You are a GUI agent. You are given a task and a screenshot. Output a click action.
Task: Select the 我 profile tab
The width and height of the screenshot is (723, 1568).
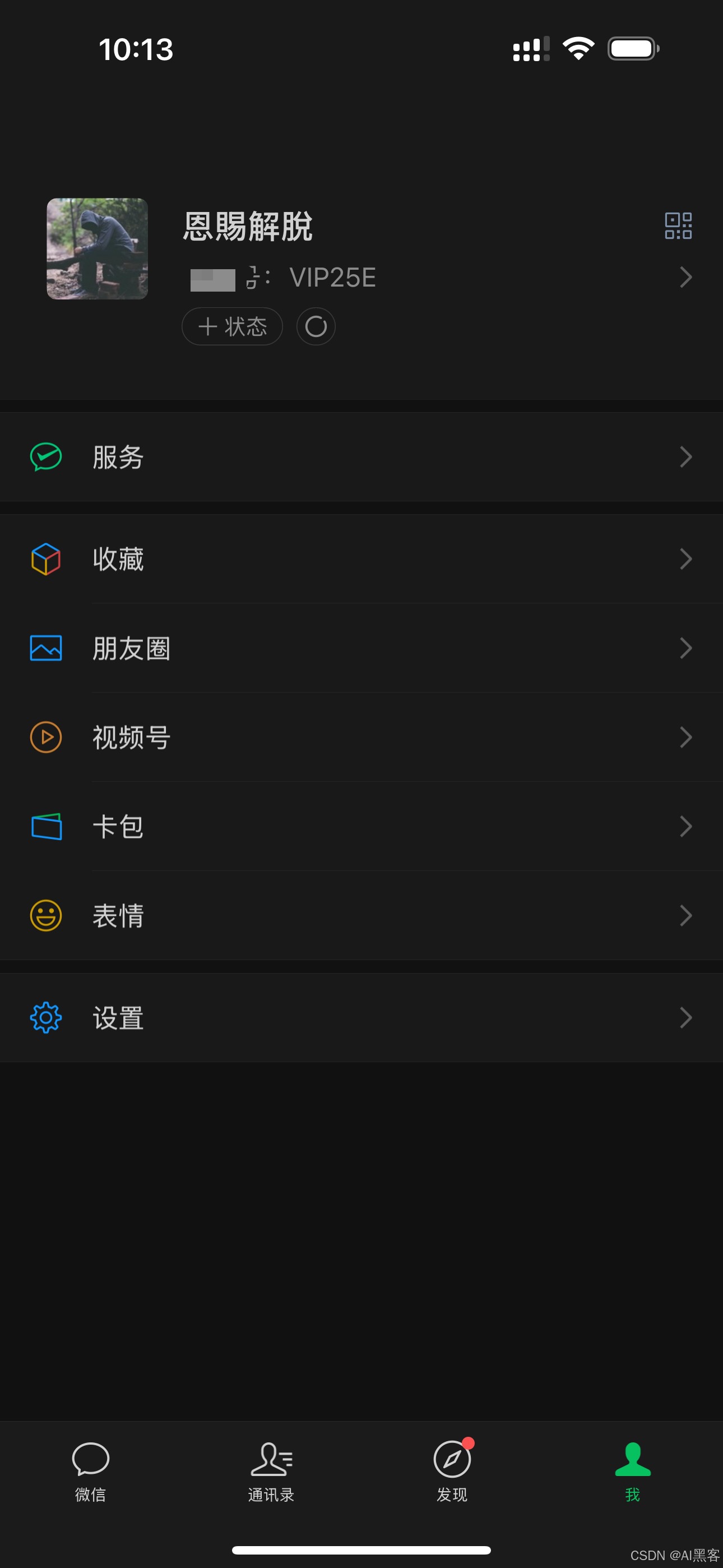click(632, 1471)
